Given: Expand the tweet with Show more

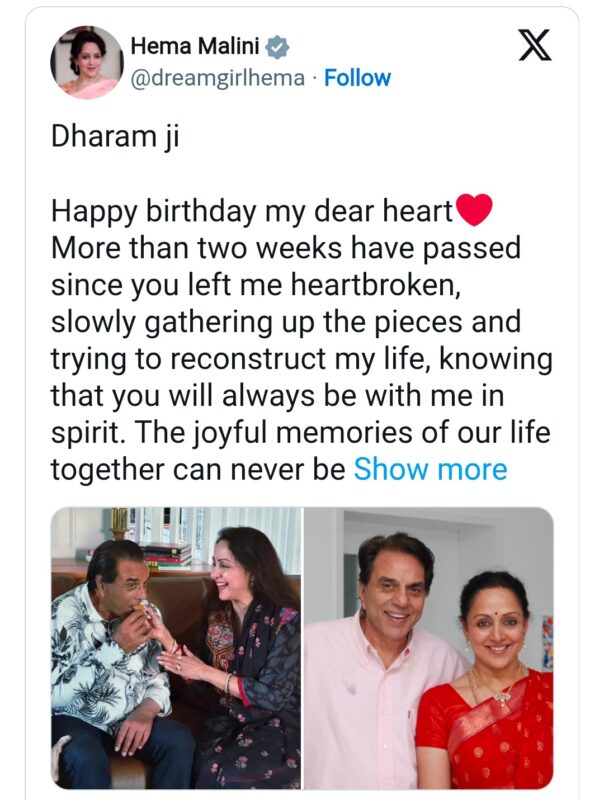Looking at the screenshot, I should [x=430, y=469].
